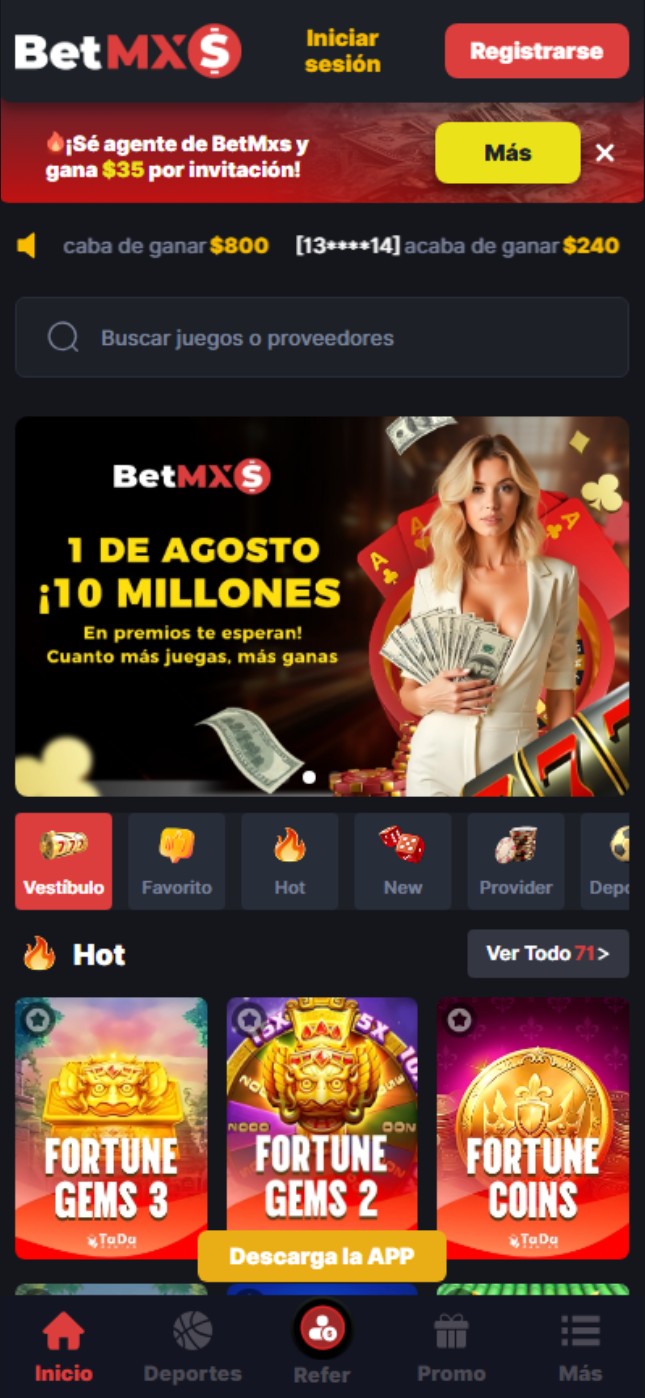Dismiss the BetMxs agent promo banner

pos(605,153)
